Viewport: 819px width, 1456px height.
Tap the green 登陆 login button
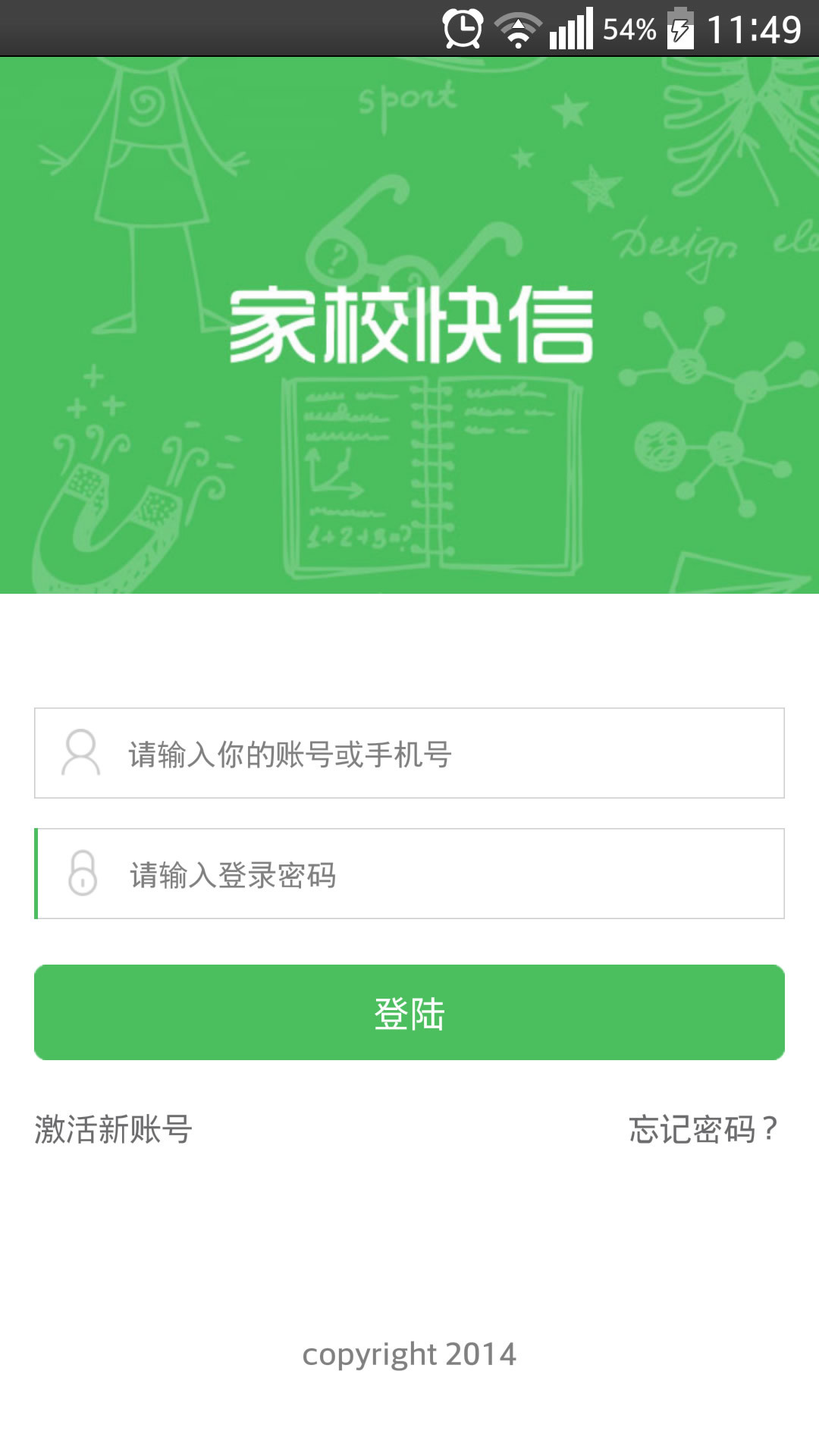[x=409, y=1012]
